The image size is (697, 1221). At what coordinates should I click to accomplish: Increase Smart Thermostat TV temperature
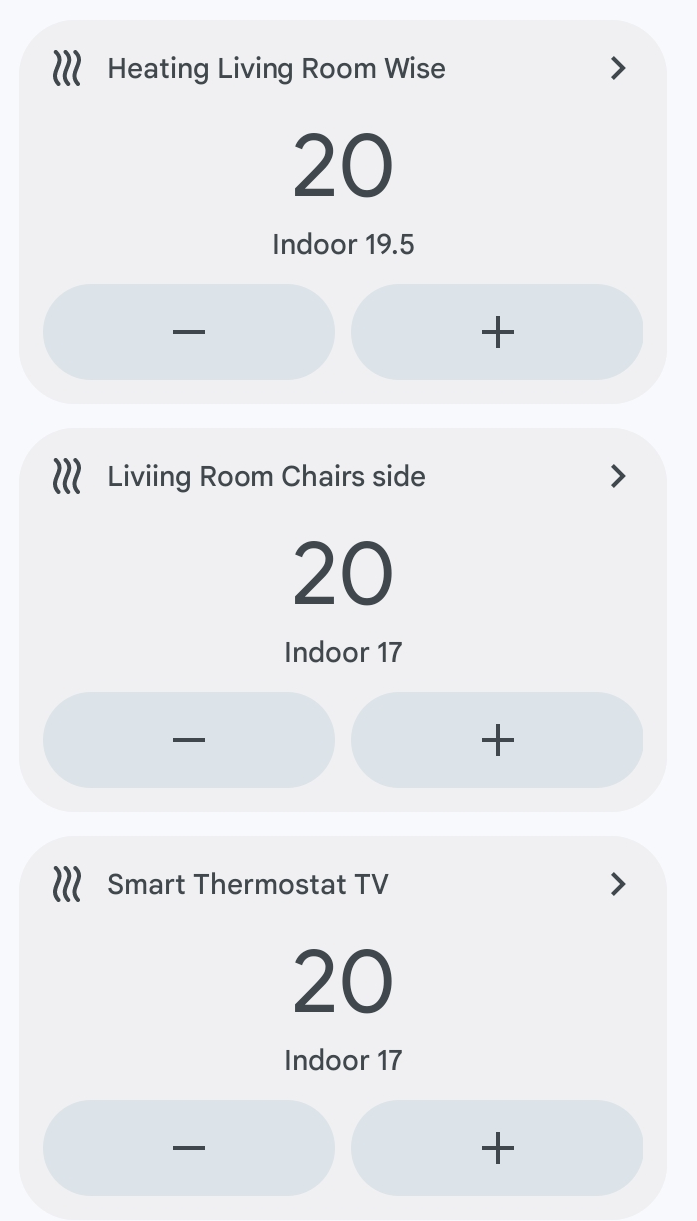tap(497, 1148)
